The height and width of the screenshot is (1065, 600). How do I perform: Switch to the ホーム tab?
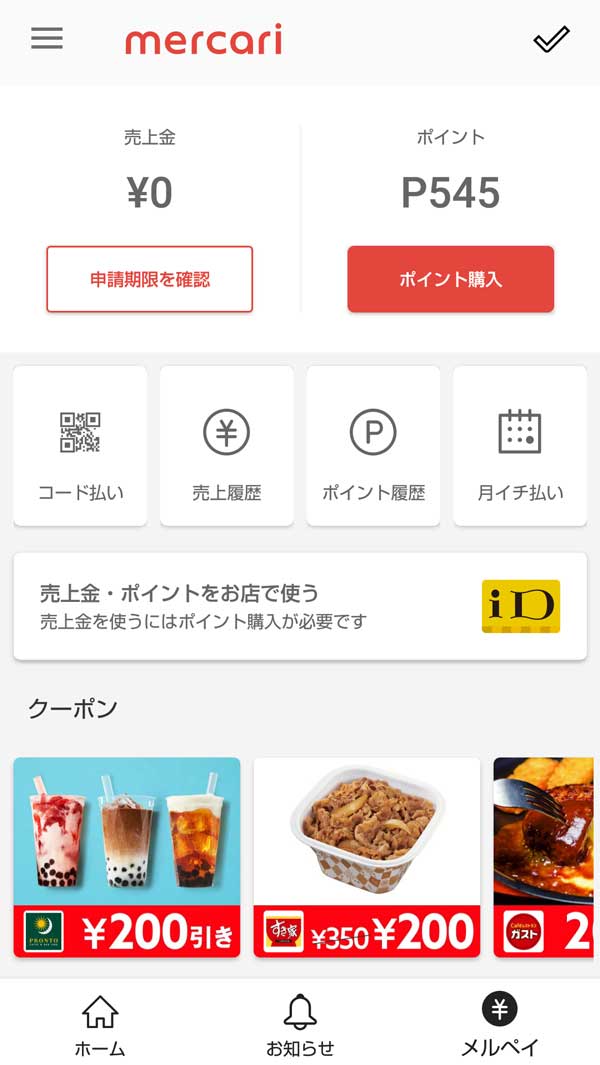100,1024
